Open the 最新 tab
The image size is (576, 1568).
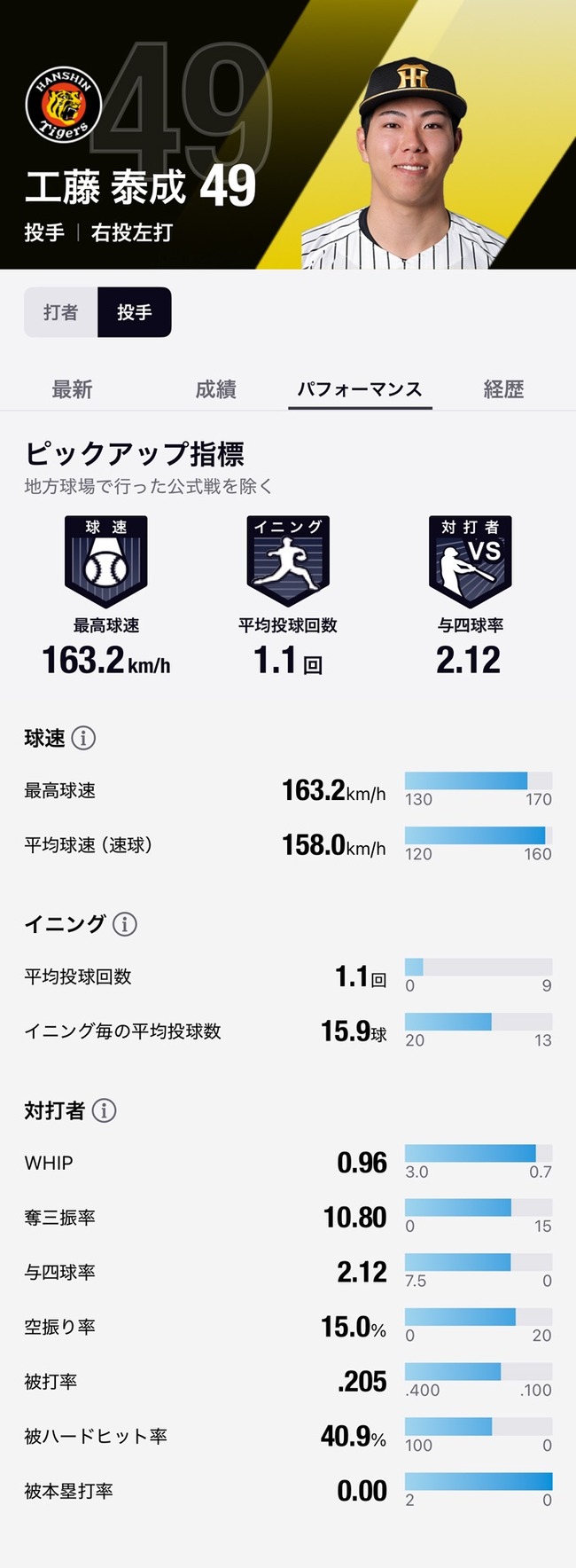(x=72, y=389)
